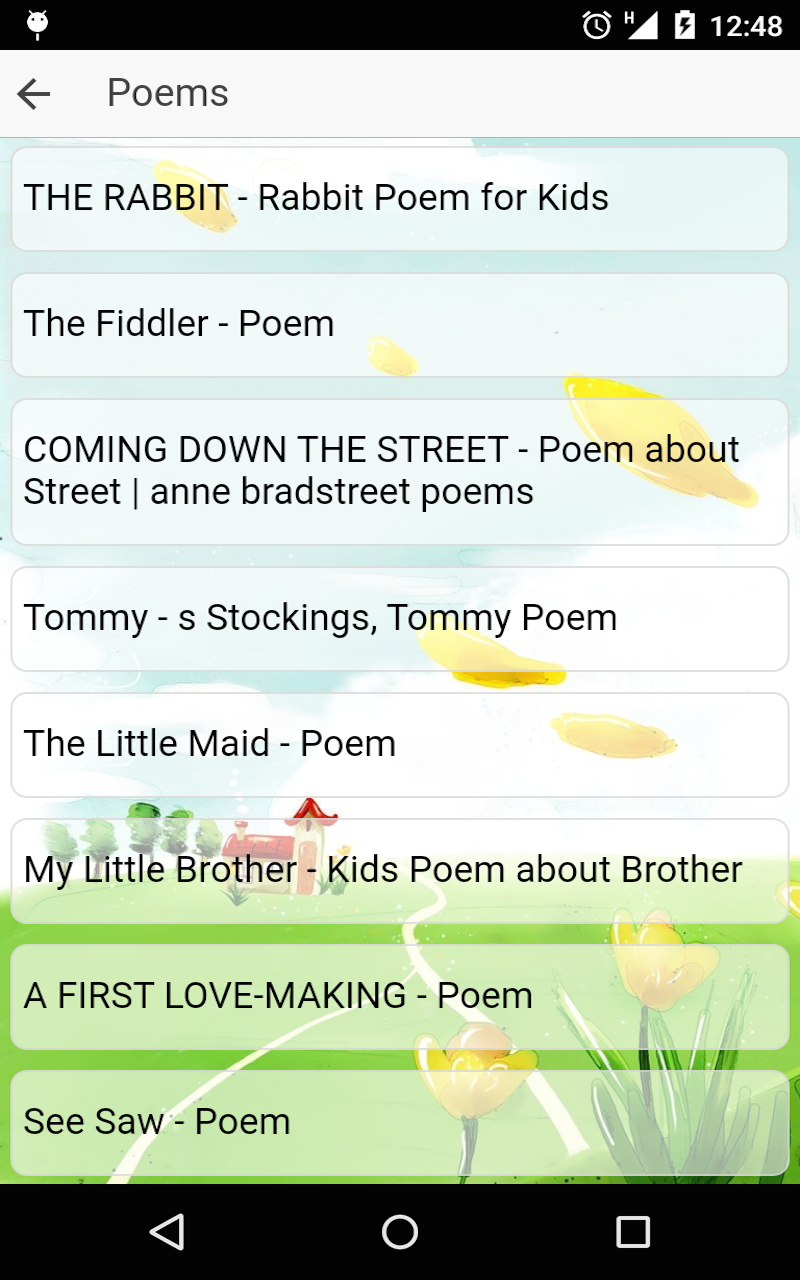Viewport: 800px width, 1280px height.
Task: Open 'THE RABBIT - Rabbit Poem for Kids'
Action: pyautogui.click(x=400, y=197)
